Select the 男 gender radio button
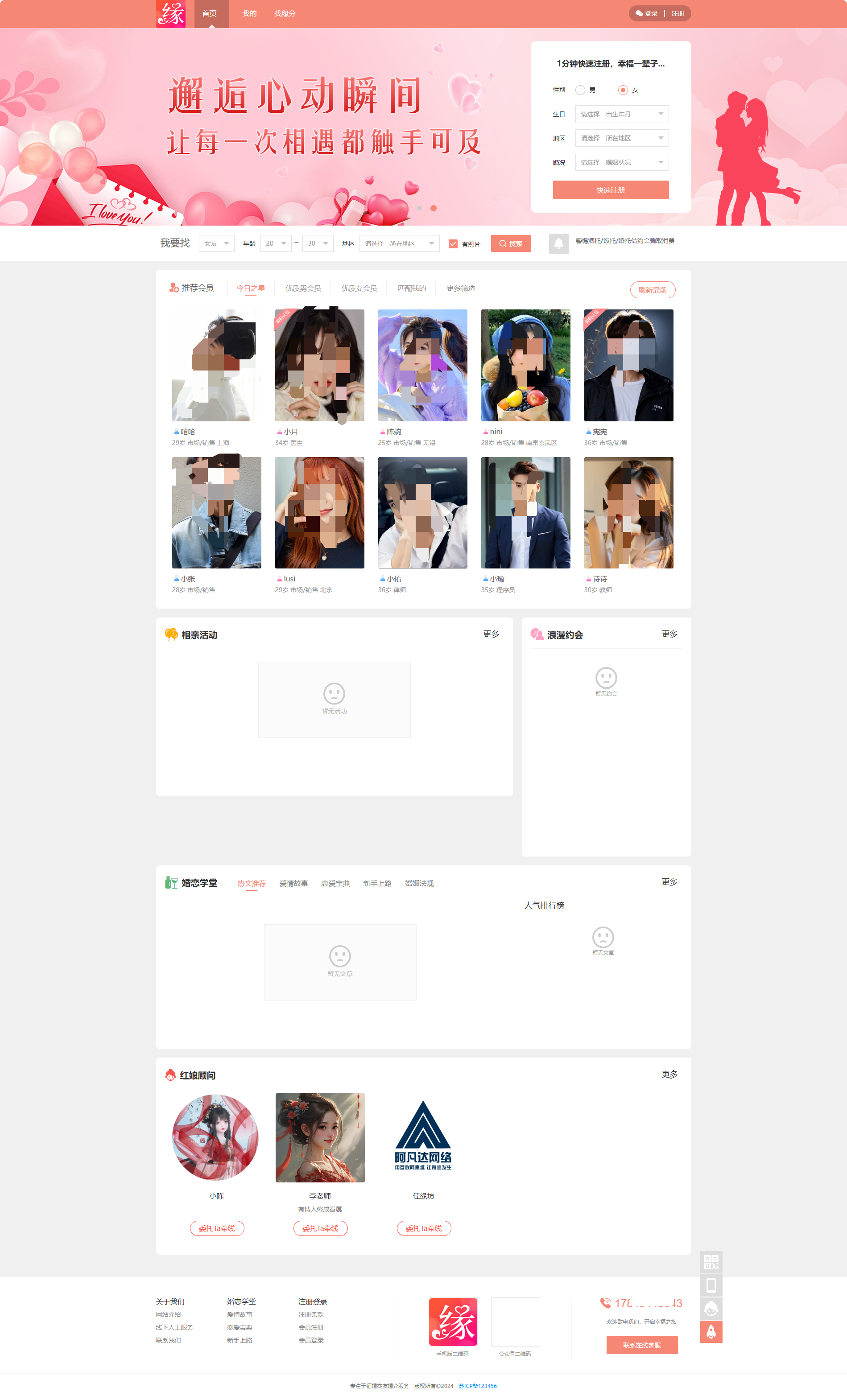Image resolution: width=847 pixels, height=1400 pixels. [x=580, y=91]
